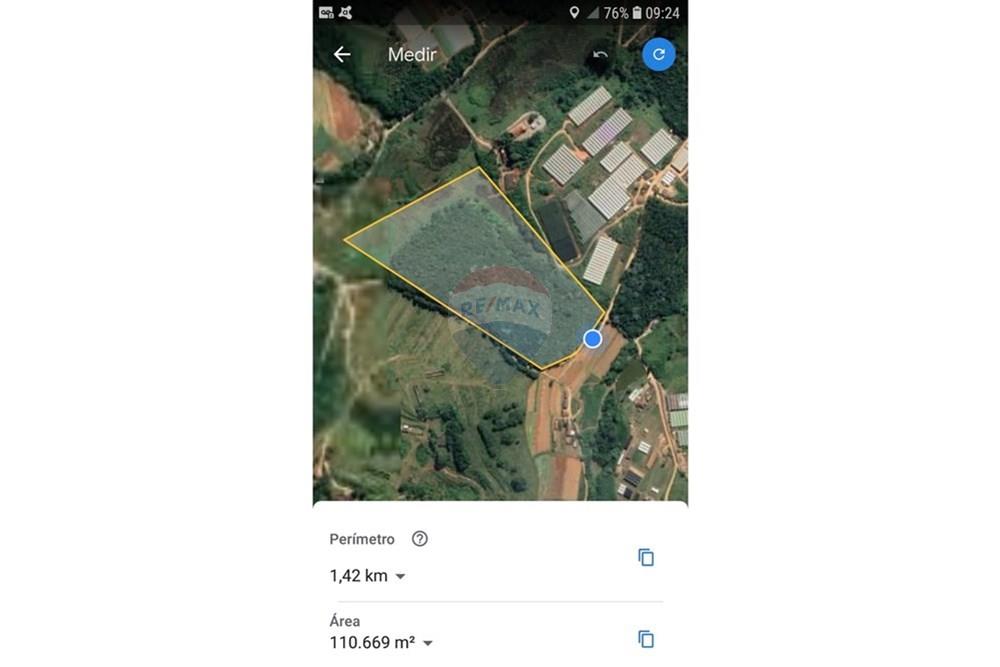The image size is (1000, 667).
Task: Open the help icon next to Perímetro
Action: coord(420,539)
